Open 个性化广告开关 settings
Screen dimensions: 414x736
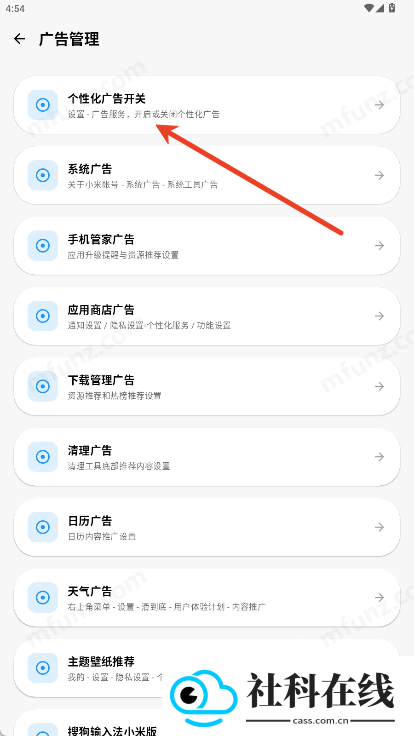click(x=207, y=105)
